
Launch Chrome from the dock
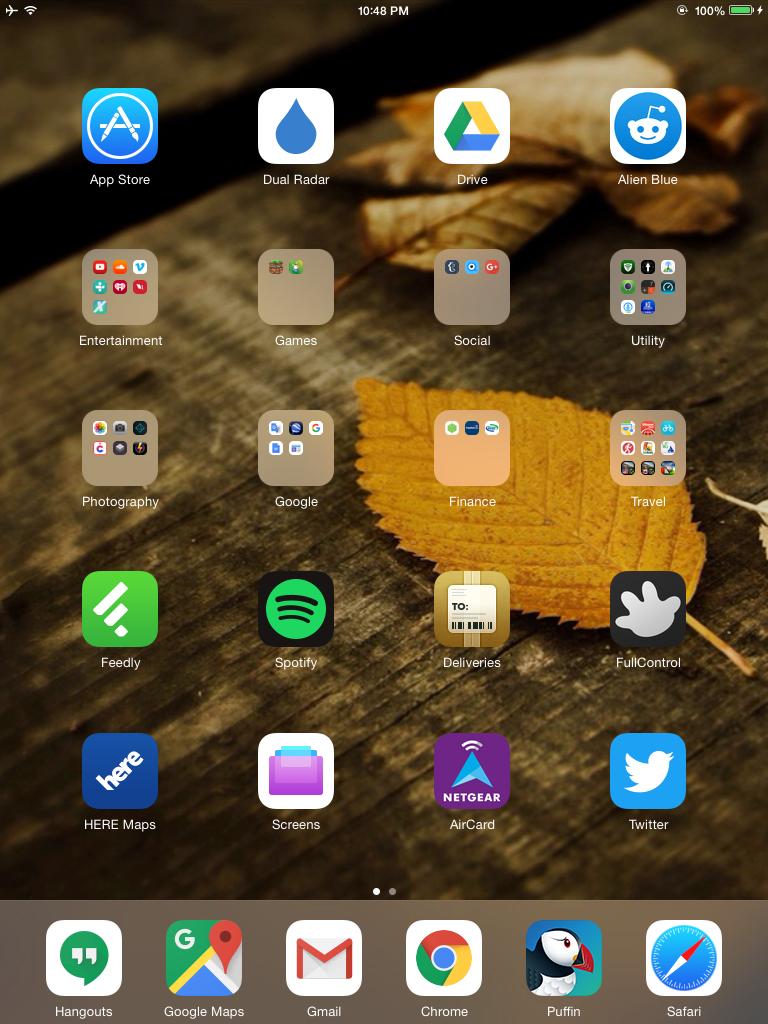pyautogui.click(x=444, y=958)
